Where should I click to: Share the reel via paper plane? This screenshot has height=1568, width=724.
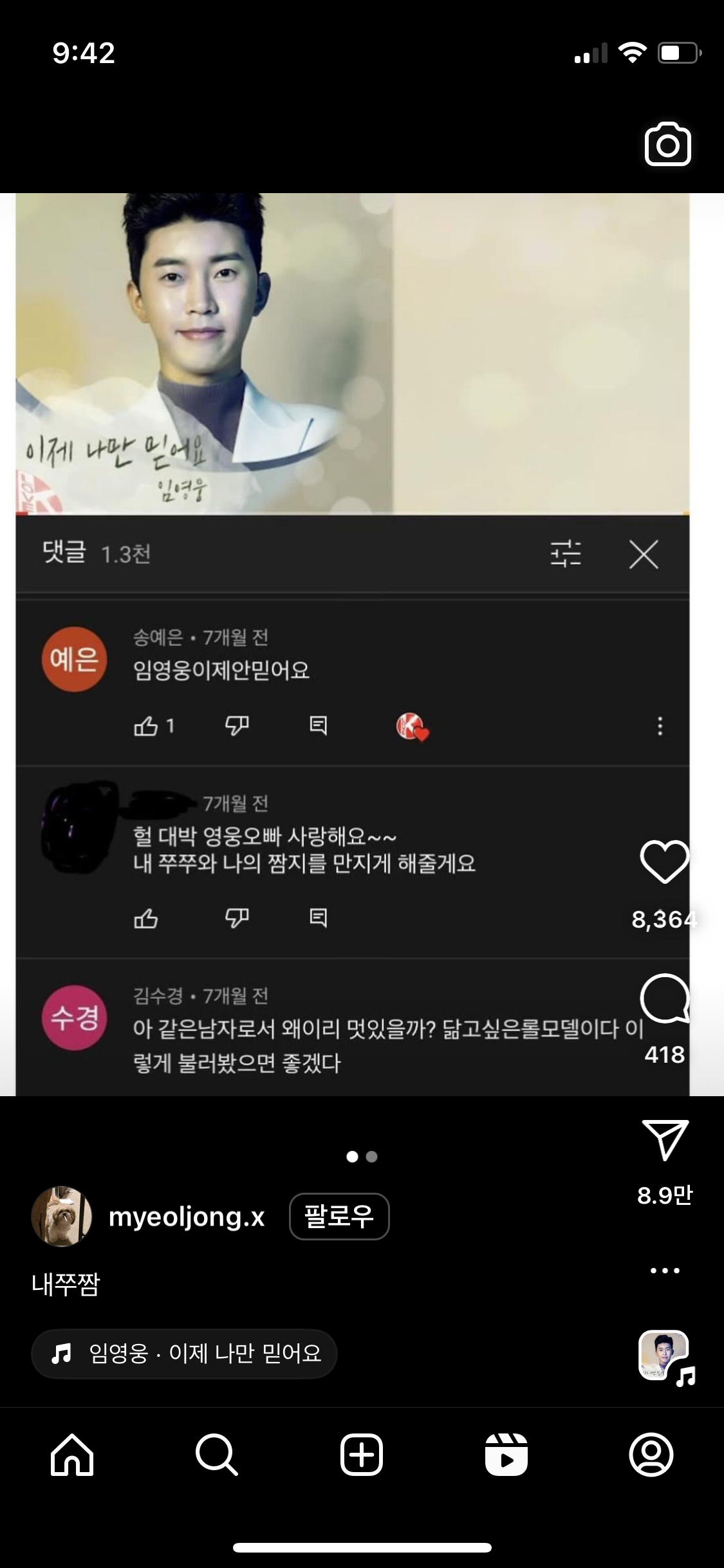pyautogui.click(x=665, y=1140)
